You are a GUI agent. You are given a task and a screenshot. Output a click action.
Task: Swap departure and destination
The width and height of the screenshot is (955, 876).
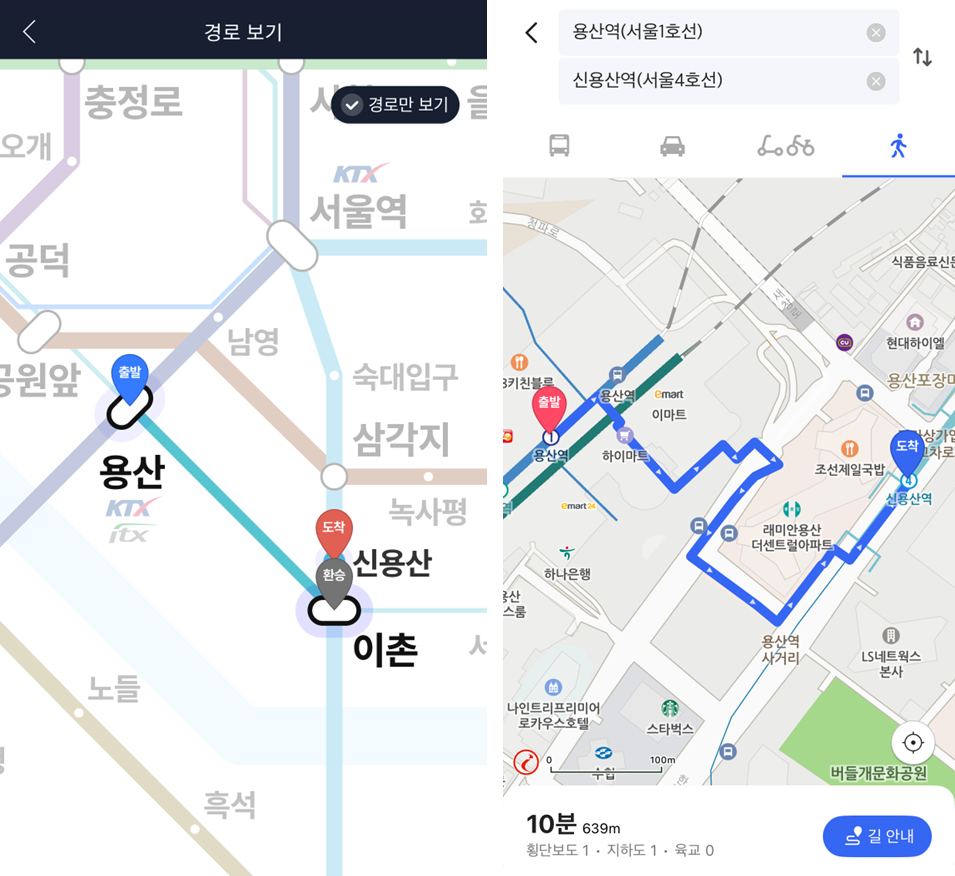coord(922,57)
